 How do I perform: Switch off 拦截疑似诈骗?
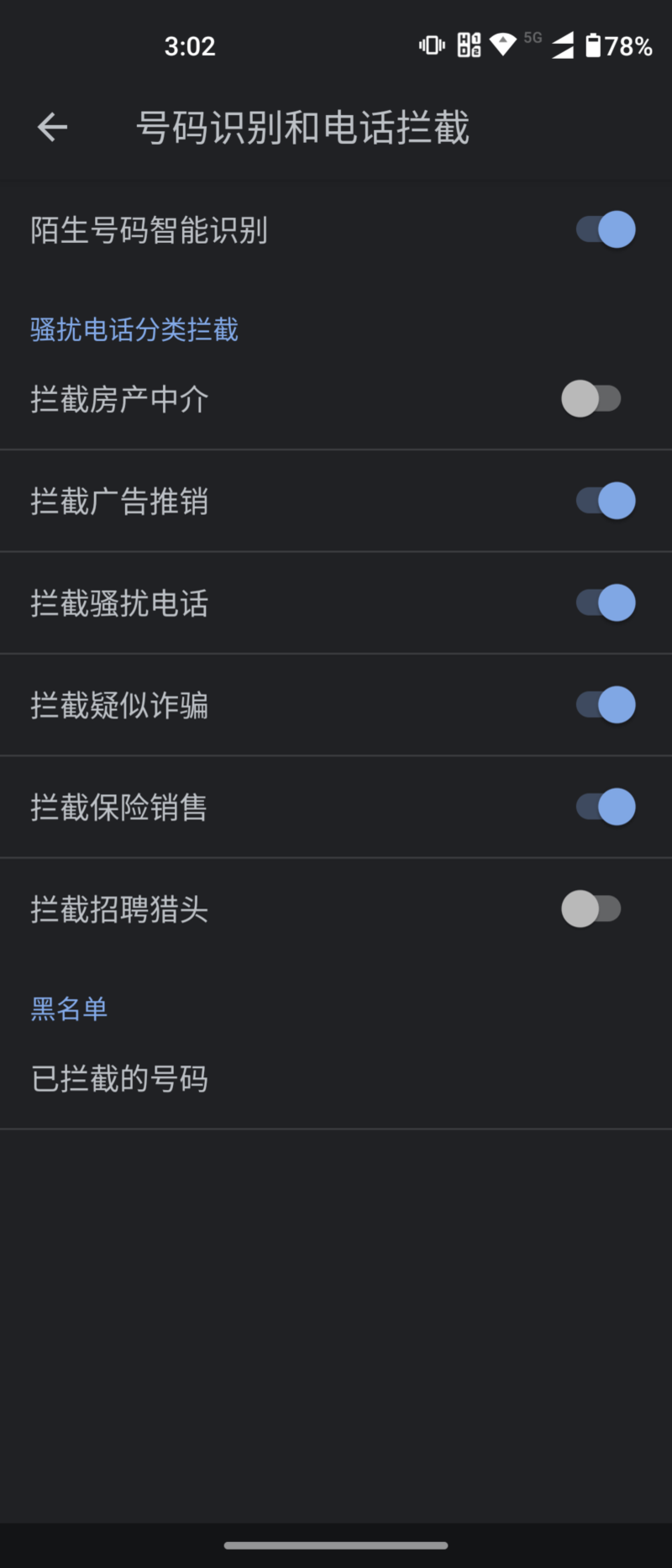605,705
